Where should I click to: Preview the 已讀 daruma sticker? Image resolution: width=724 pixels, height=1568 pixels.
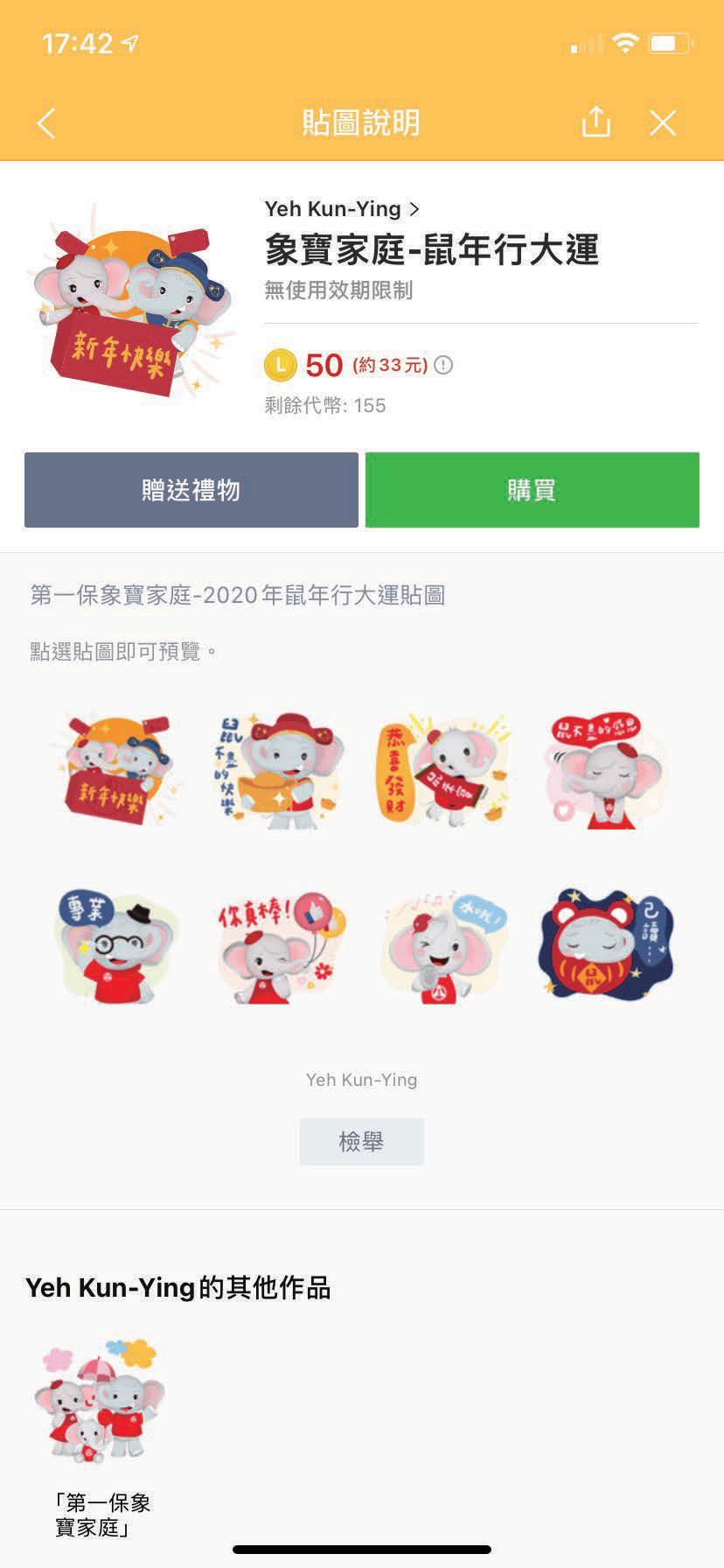coord(606,947)
